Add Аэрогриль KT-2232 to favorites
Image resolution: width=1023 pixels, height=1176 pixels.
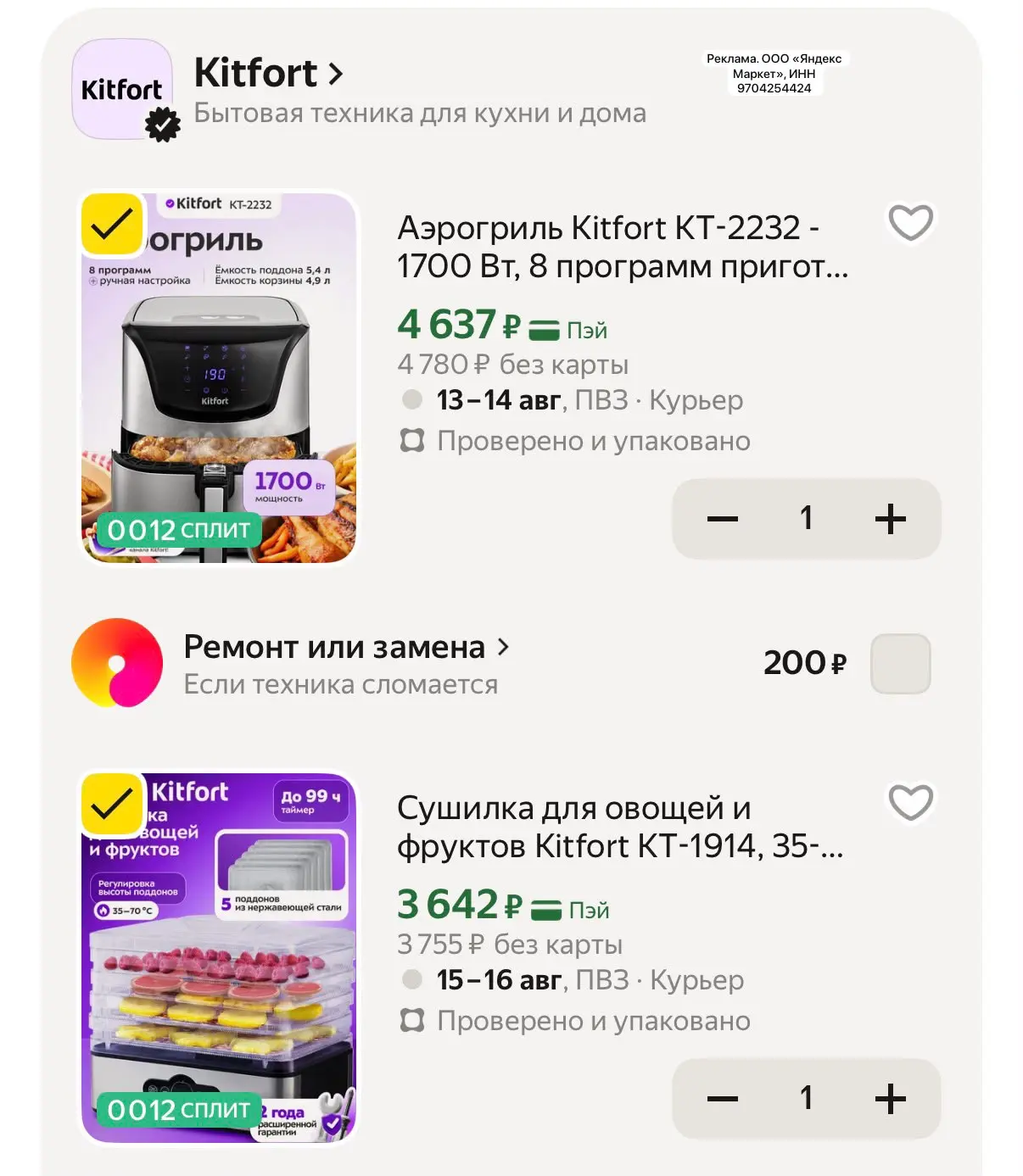tap(910, 222)
